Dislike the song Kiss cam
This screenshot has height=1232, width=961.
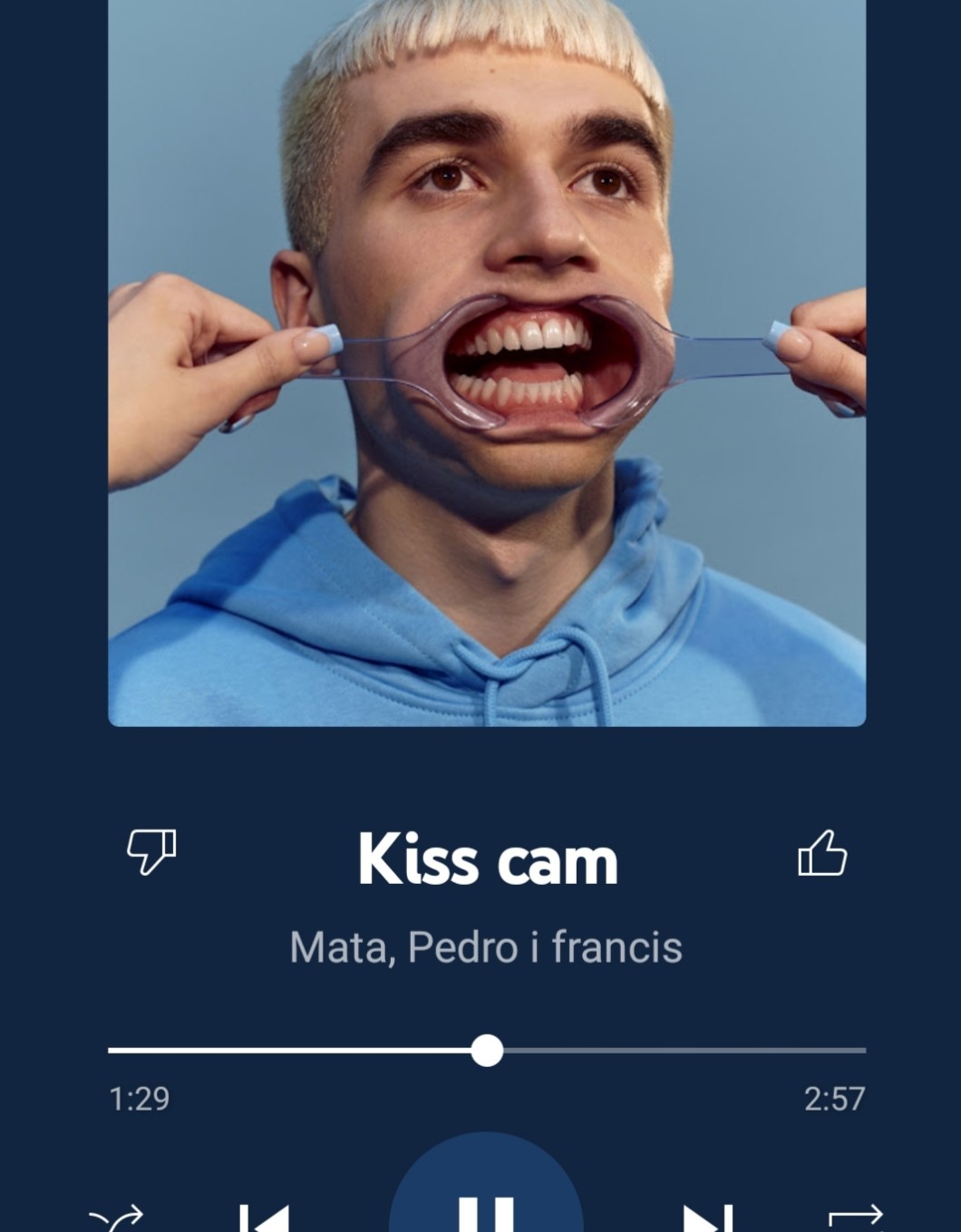pyautogui.click(x=150, y=851)
